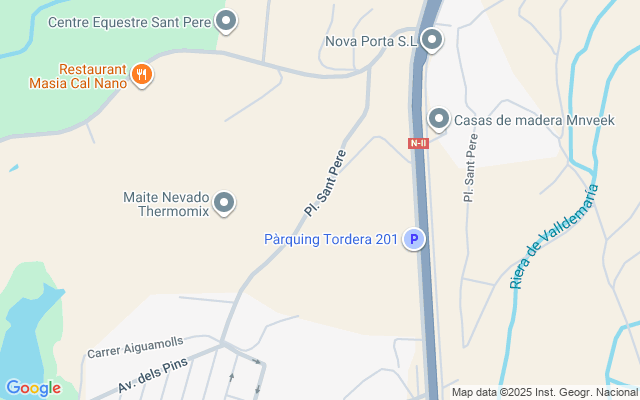The height and width of the screenshot is (400, 640).
Task: Open the Casas de madera Mnveek marker
Action: point(438,120)
